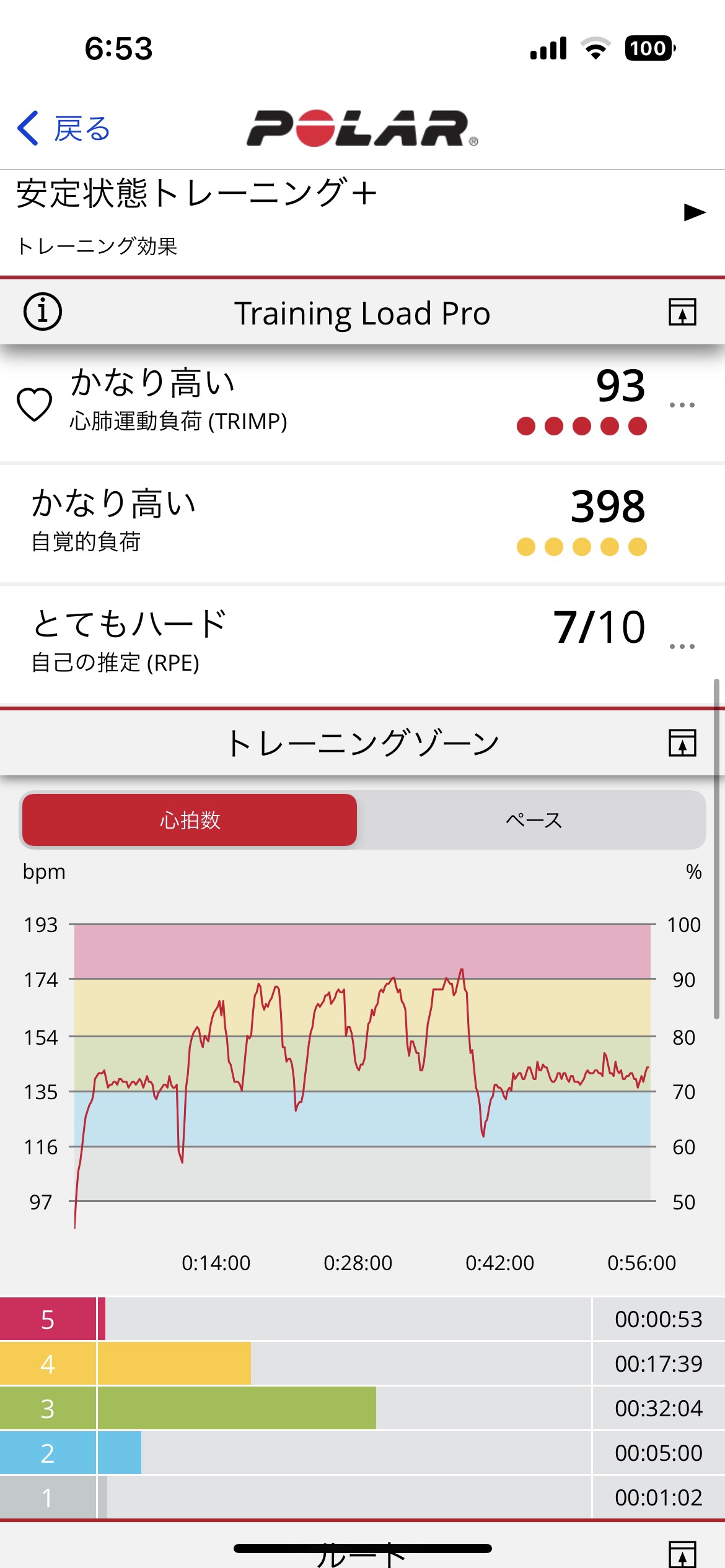Select the 心拍数 segment
725x1568 pixels.
190,820
